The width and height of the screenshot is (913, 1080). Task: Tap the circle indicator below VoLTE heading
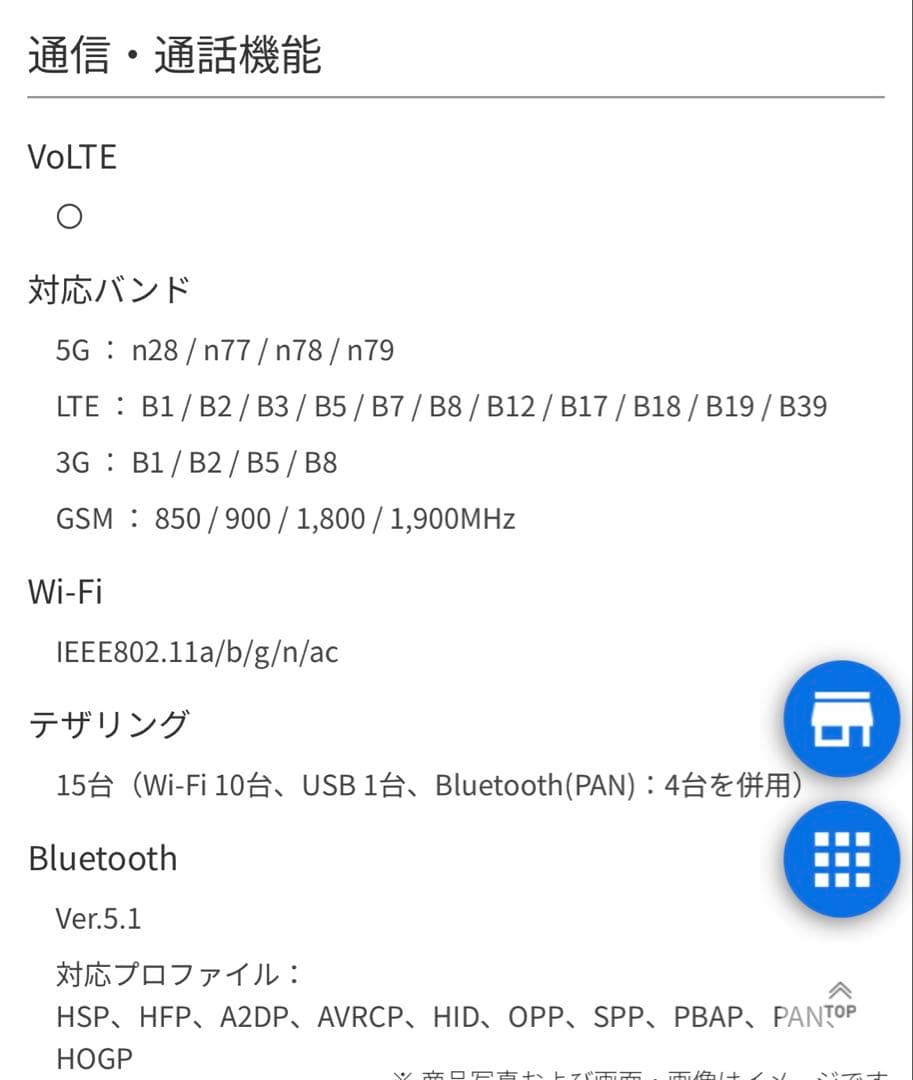coord(70,216)
